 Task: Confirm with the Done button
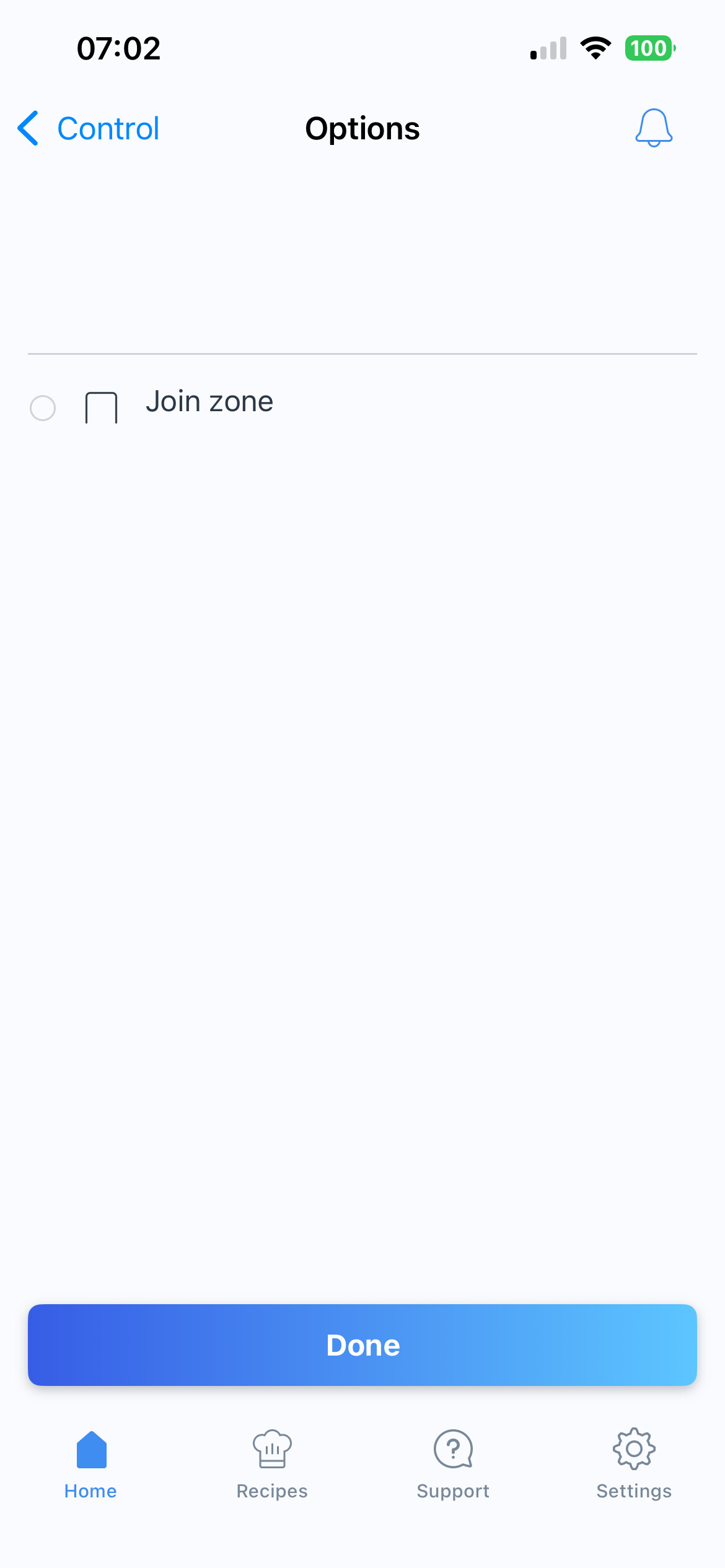pyautogui.click(x=362, y=1345)
